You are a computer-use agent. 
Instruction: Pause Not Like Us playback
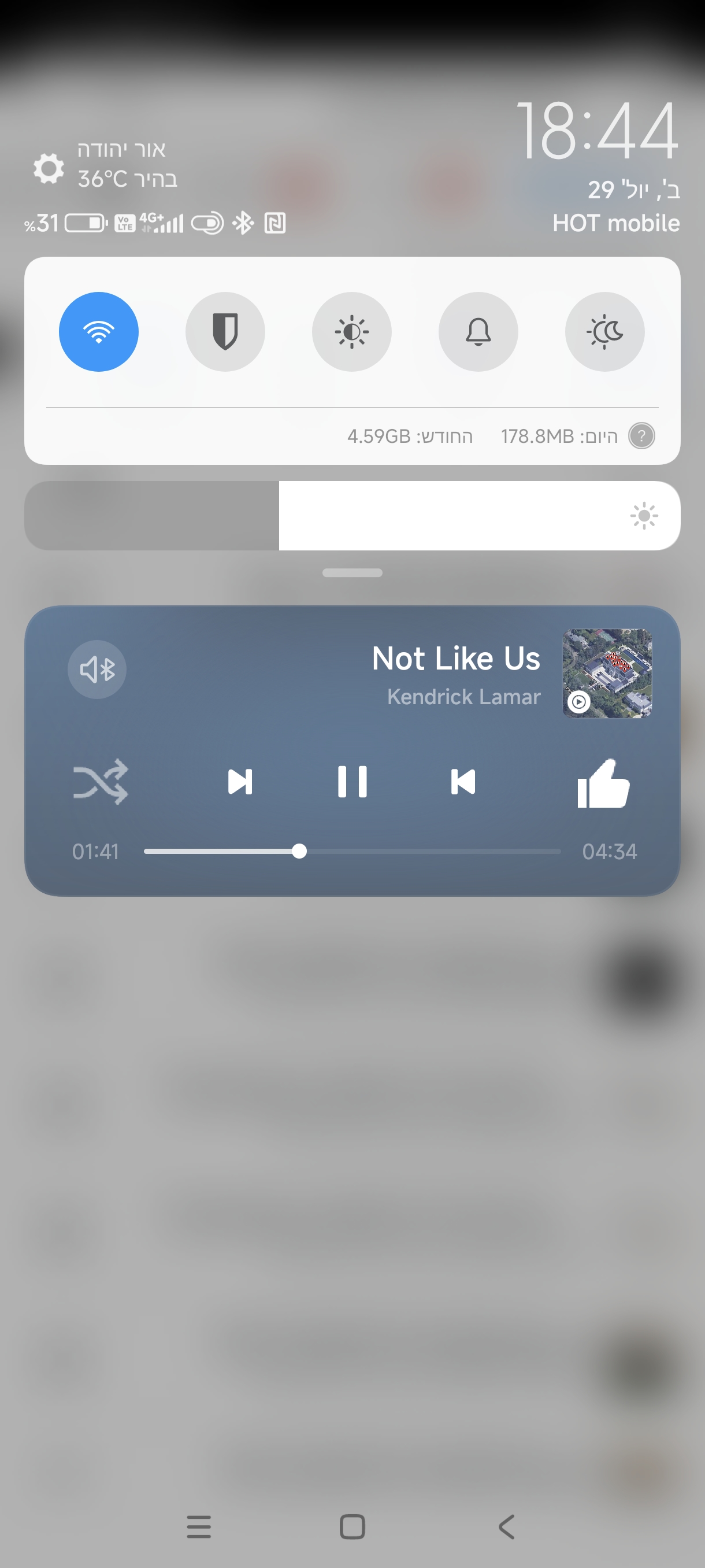coord(352,782)
